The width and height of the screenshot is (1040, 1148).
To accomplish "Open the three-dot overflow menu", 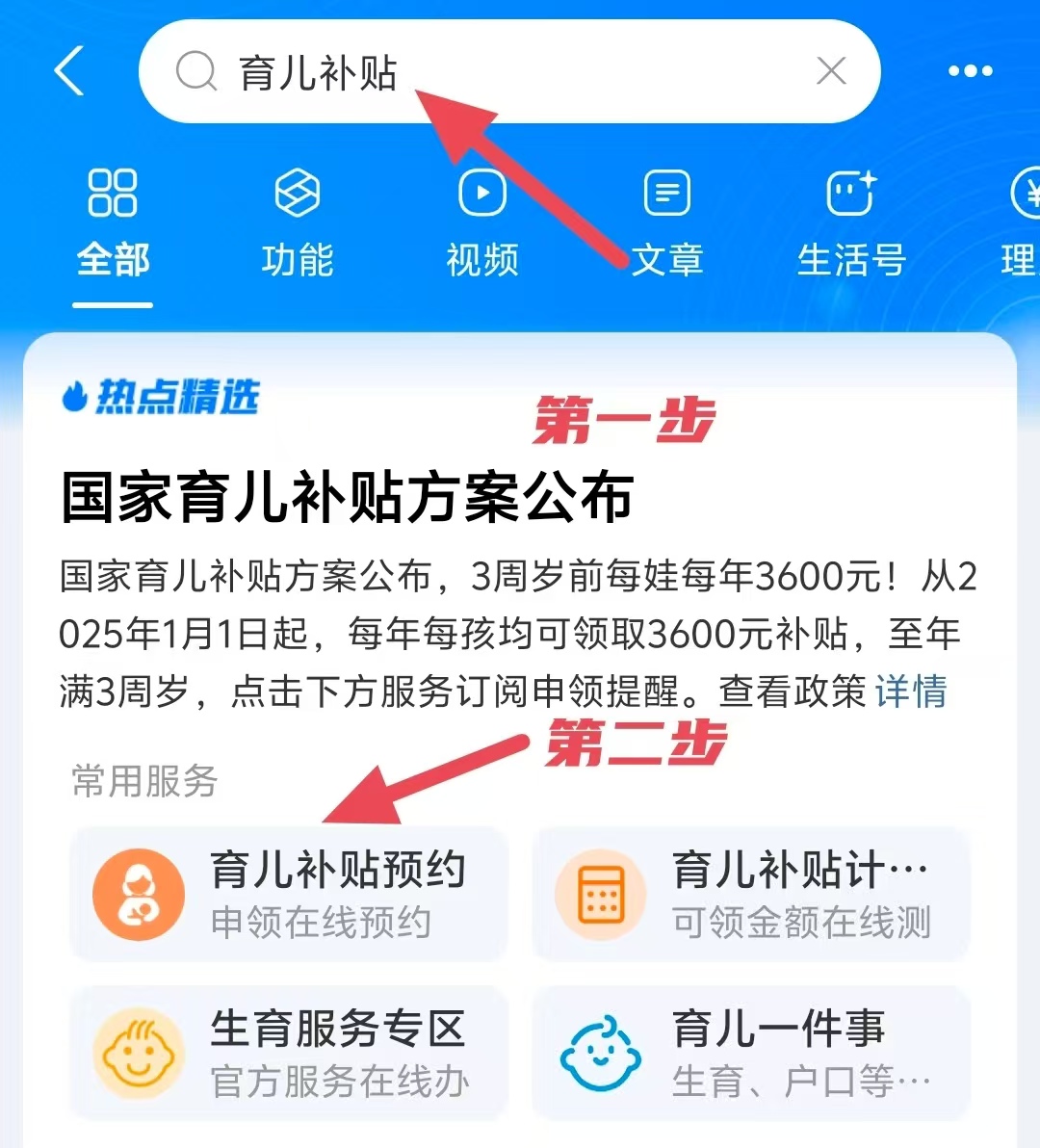I will (x=970, y=71).
